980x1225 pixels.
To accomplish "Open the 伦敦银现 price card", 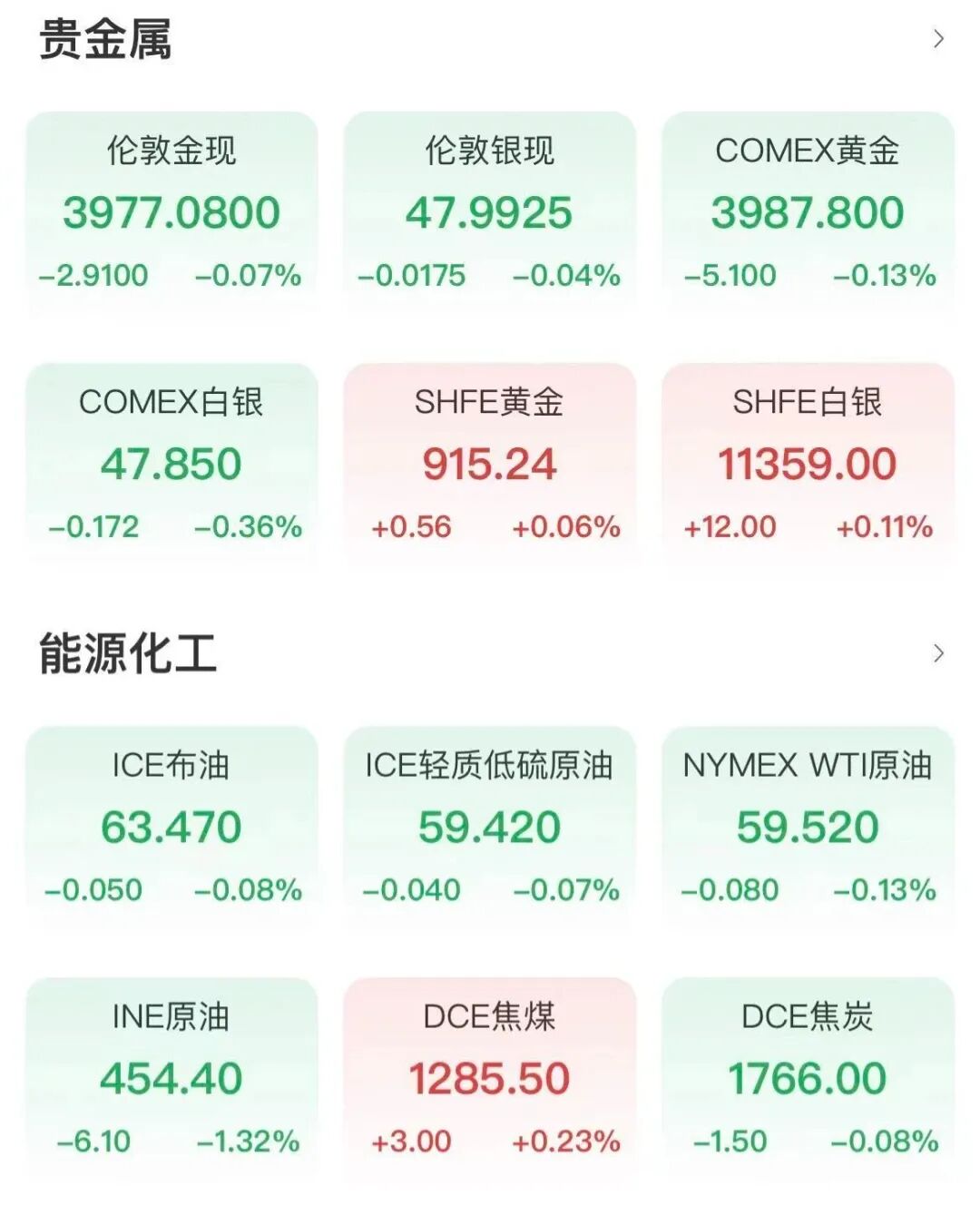I will click(x=490, y=209).
